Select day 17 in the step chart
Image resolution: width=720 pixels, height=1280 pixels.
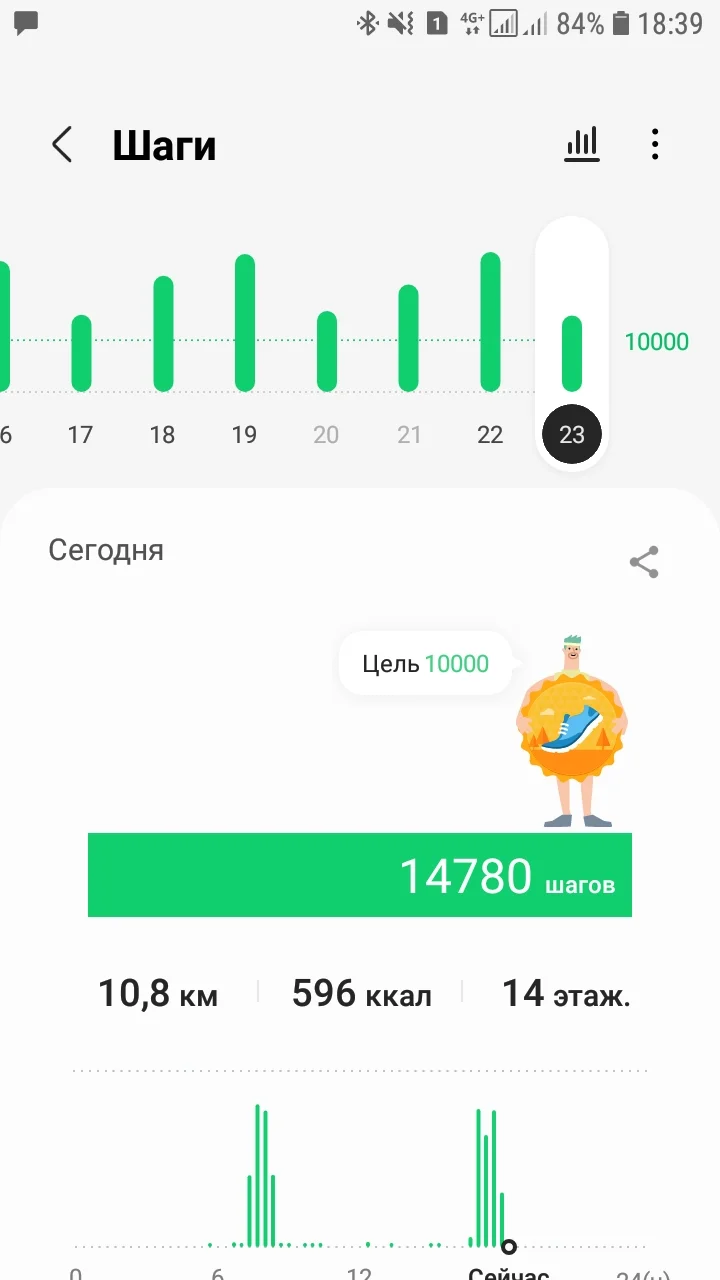pos(81,353)
